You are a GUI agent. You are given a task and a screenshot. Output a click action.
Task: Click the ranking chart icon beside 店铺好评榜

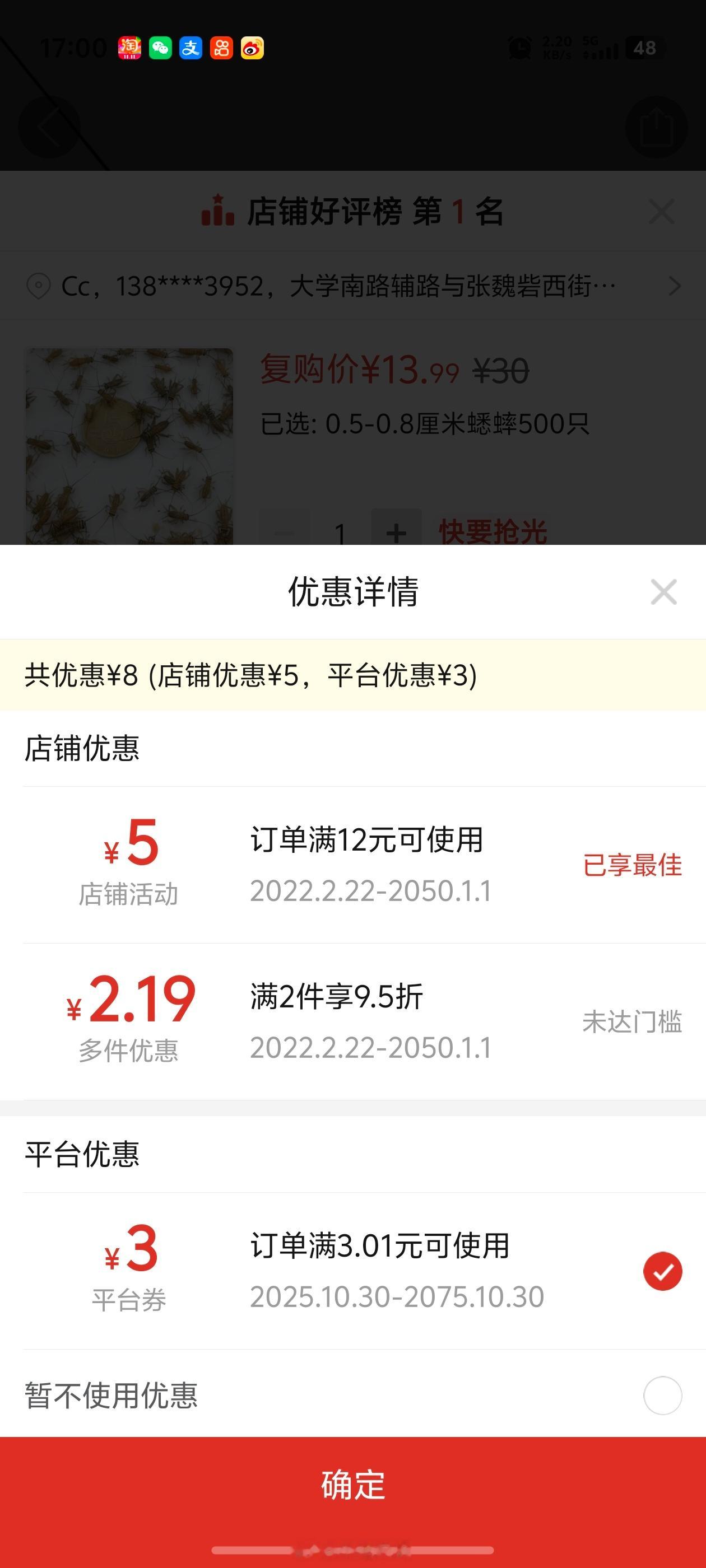point(219,211)
